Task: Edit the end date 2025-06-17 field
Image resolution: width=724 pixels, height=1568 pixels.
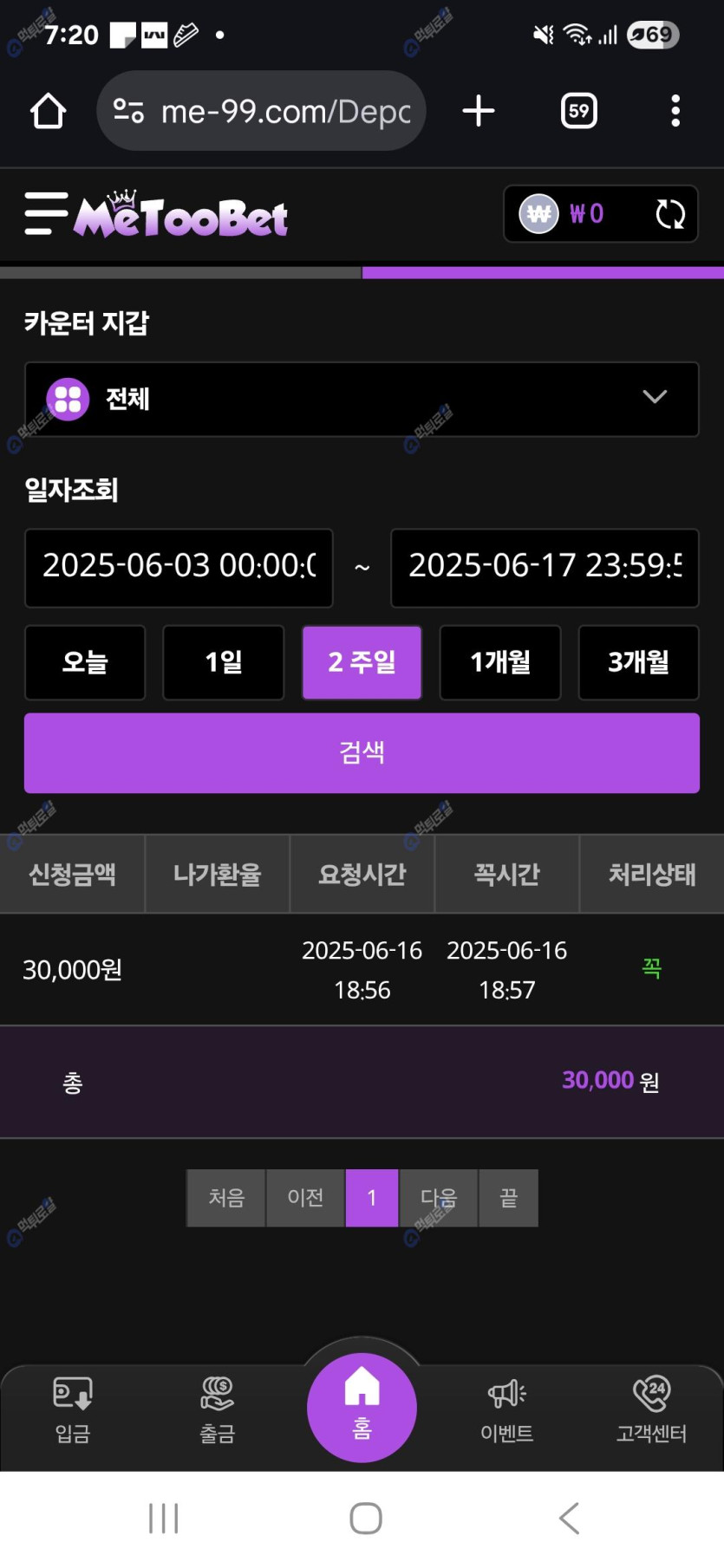Action: [x=545, y=567]
